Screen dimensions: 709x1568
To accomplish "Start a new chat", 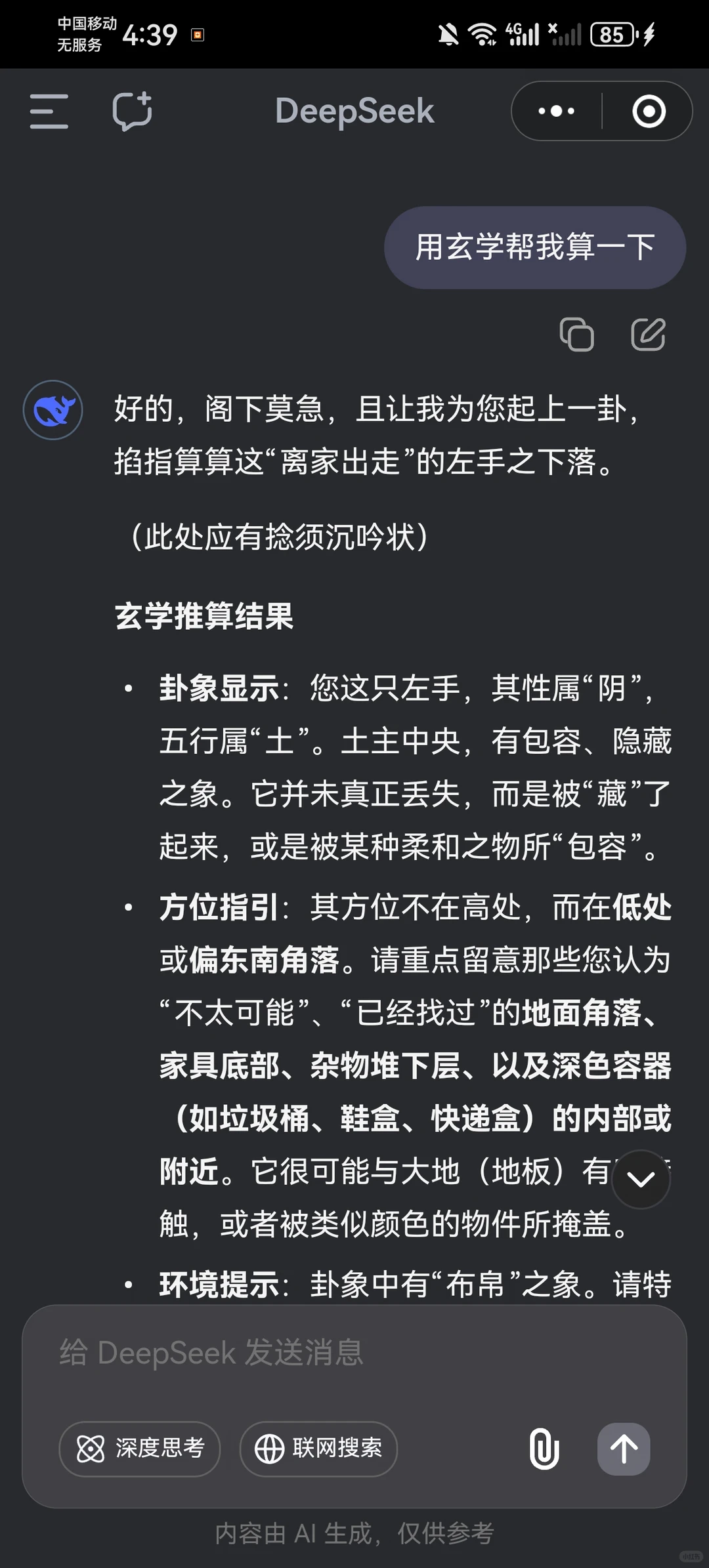I will coord(132,110).
